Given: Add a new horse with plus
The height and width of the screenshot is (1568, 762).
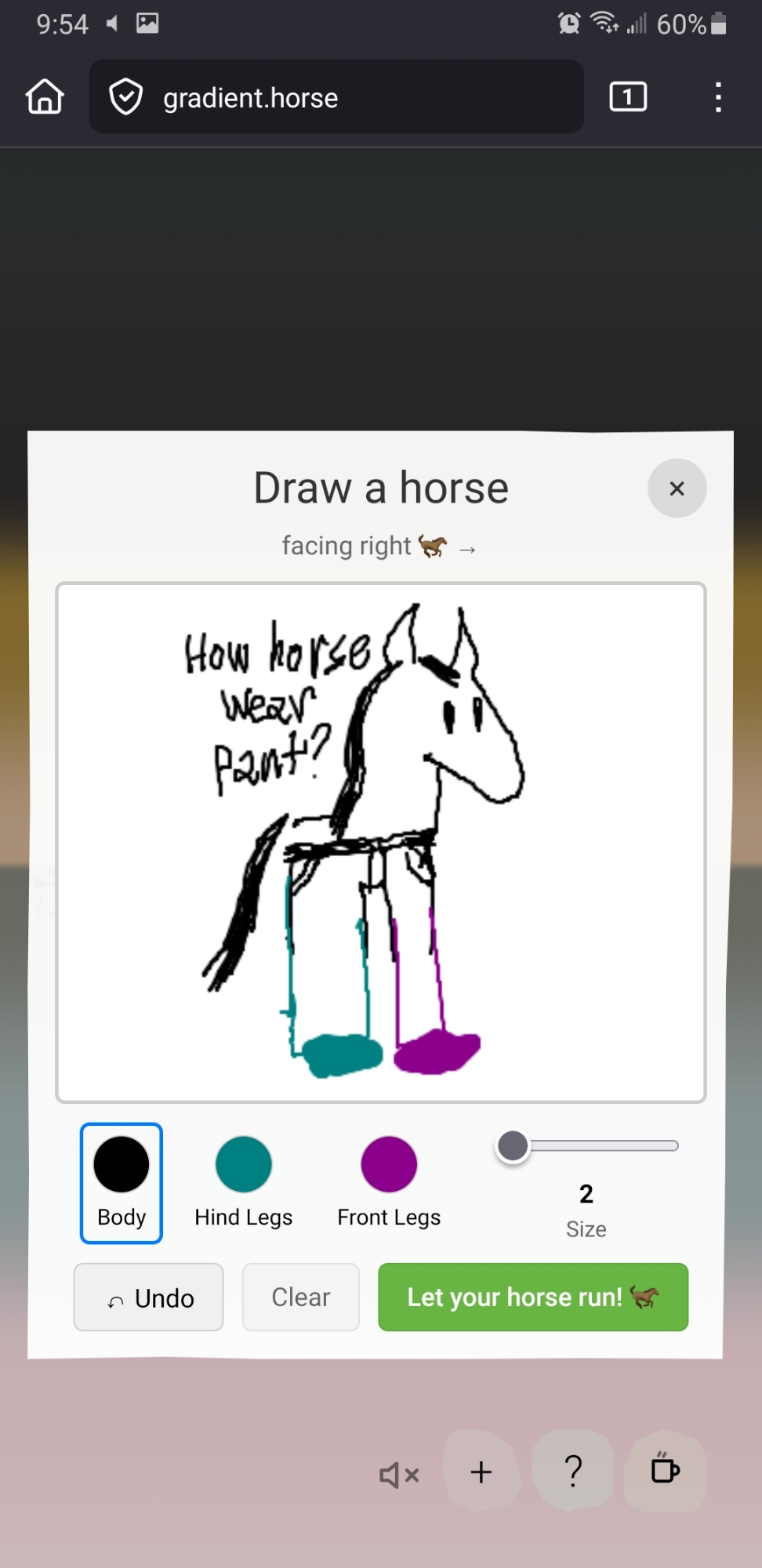Looking at the screenshot, I should tap(481, 1472).
